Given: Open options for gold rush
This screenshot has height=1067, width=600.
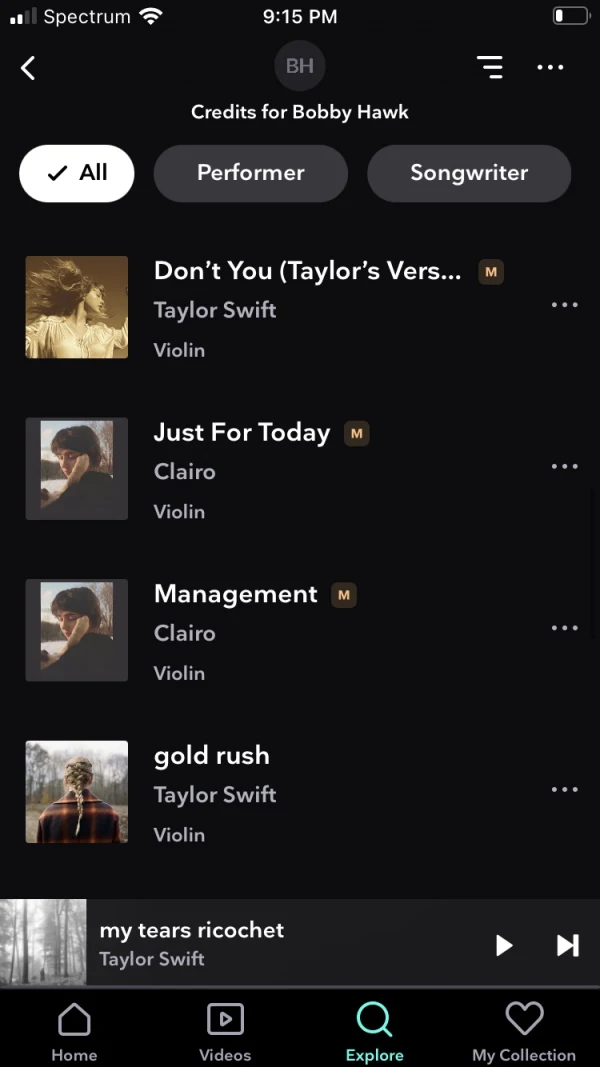Looking at the screenshot, I should coord(565,789).
